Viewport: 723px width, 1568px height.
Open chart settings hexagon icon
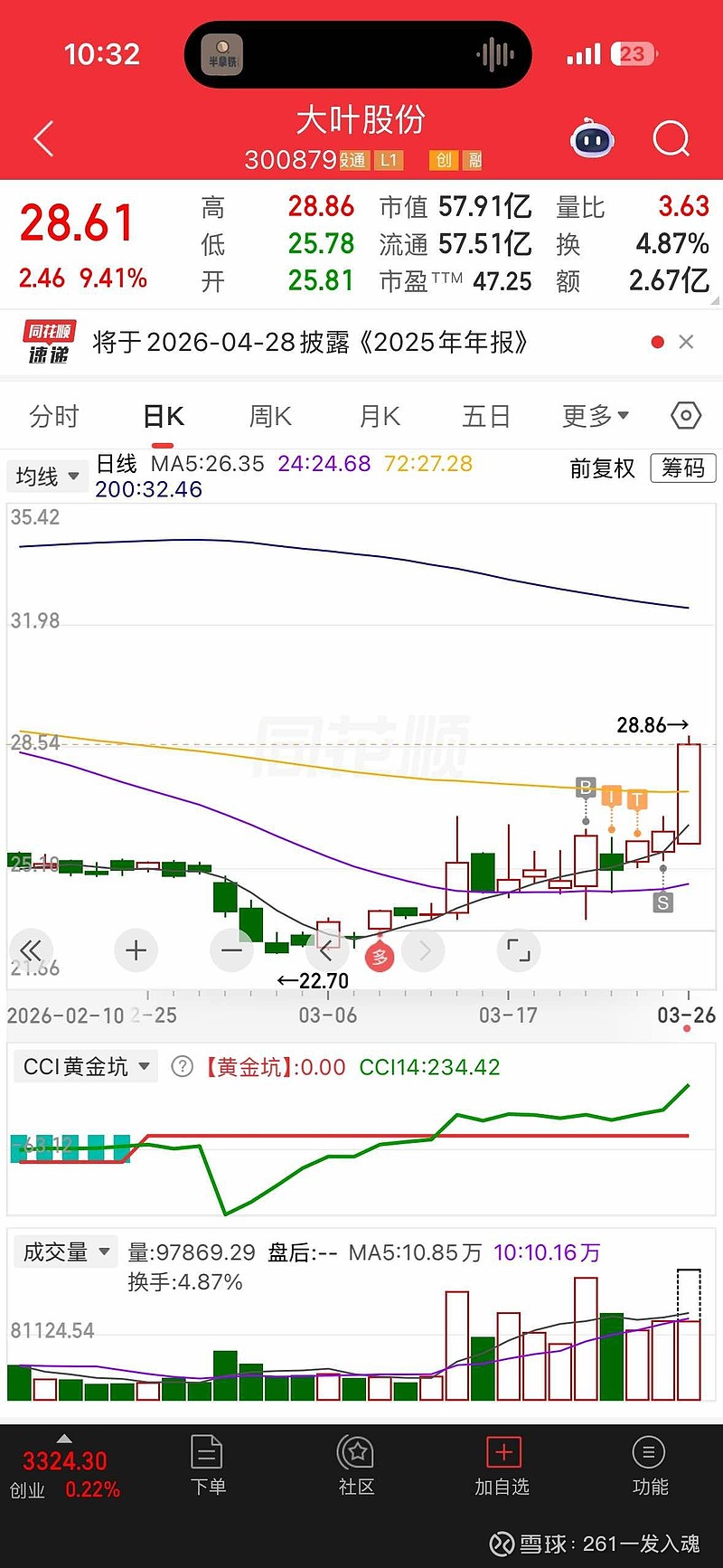(x=686, y=416)
